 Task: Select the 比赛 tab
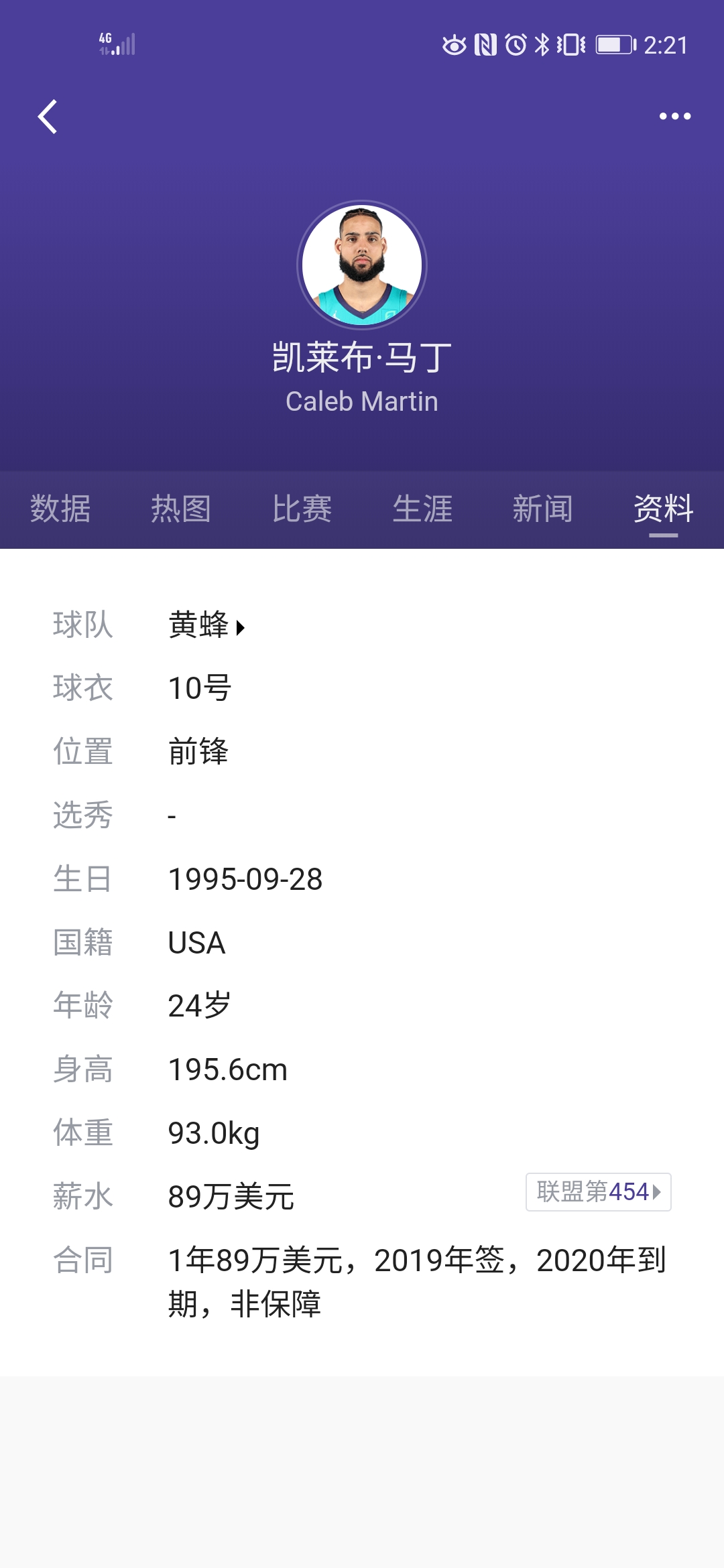[x=302, y=509]
